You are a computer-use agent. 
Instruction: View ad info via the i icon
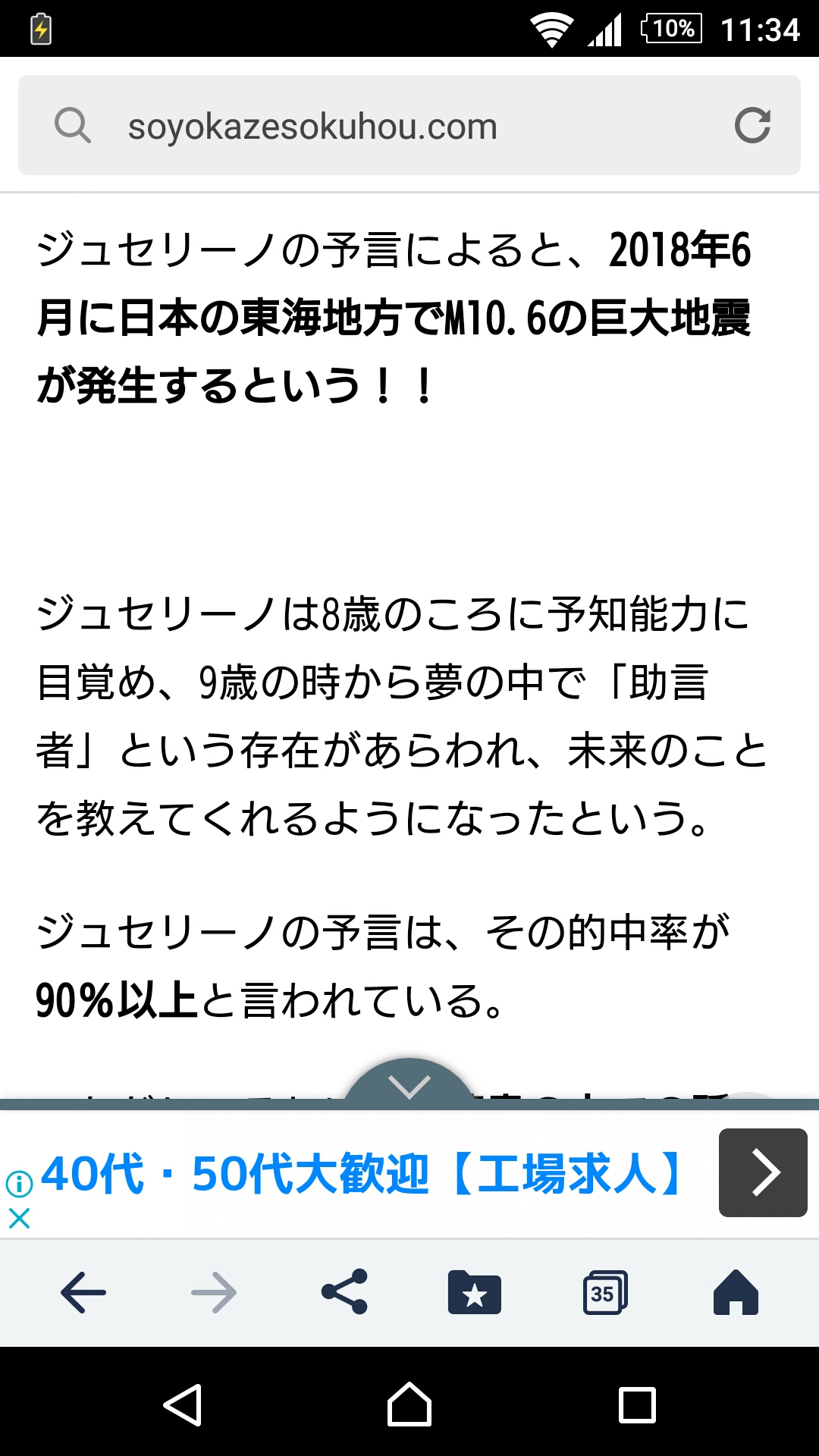[19, 1183]
